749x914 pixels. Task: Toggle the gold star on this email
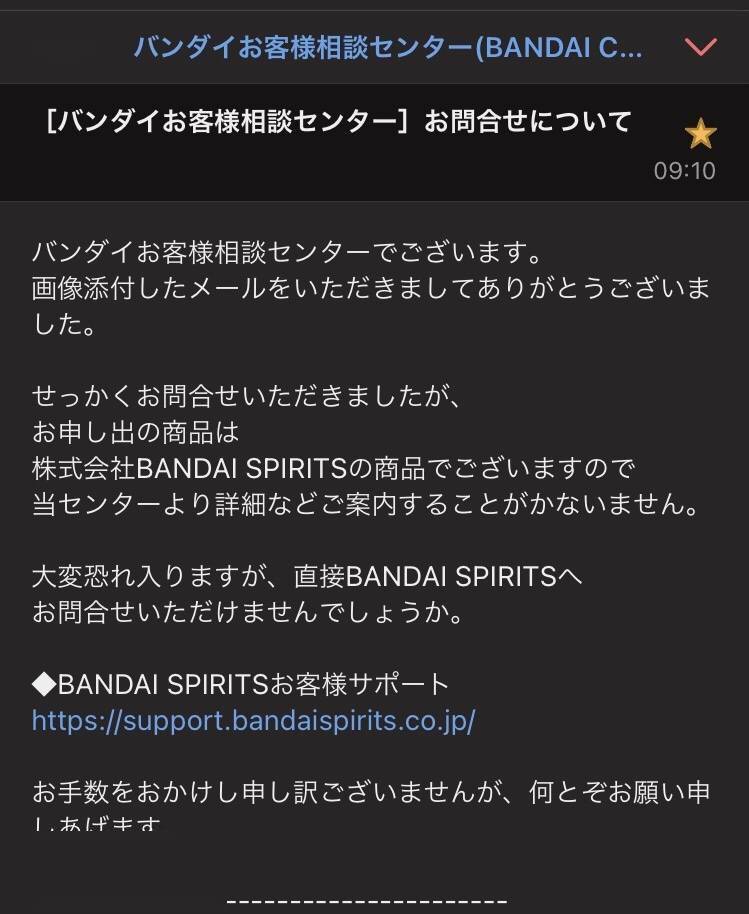click(x=700, y=134)
